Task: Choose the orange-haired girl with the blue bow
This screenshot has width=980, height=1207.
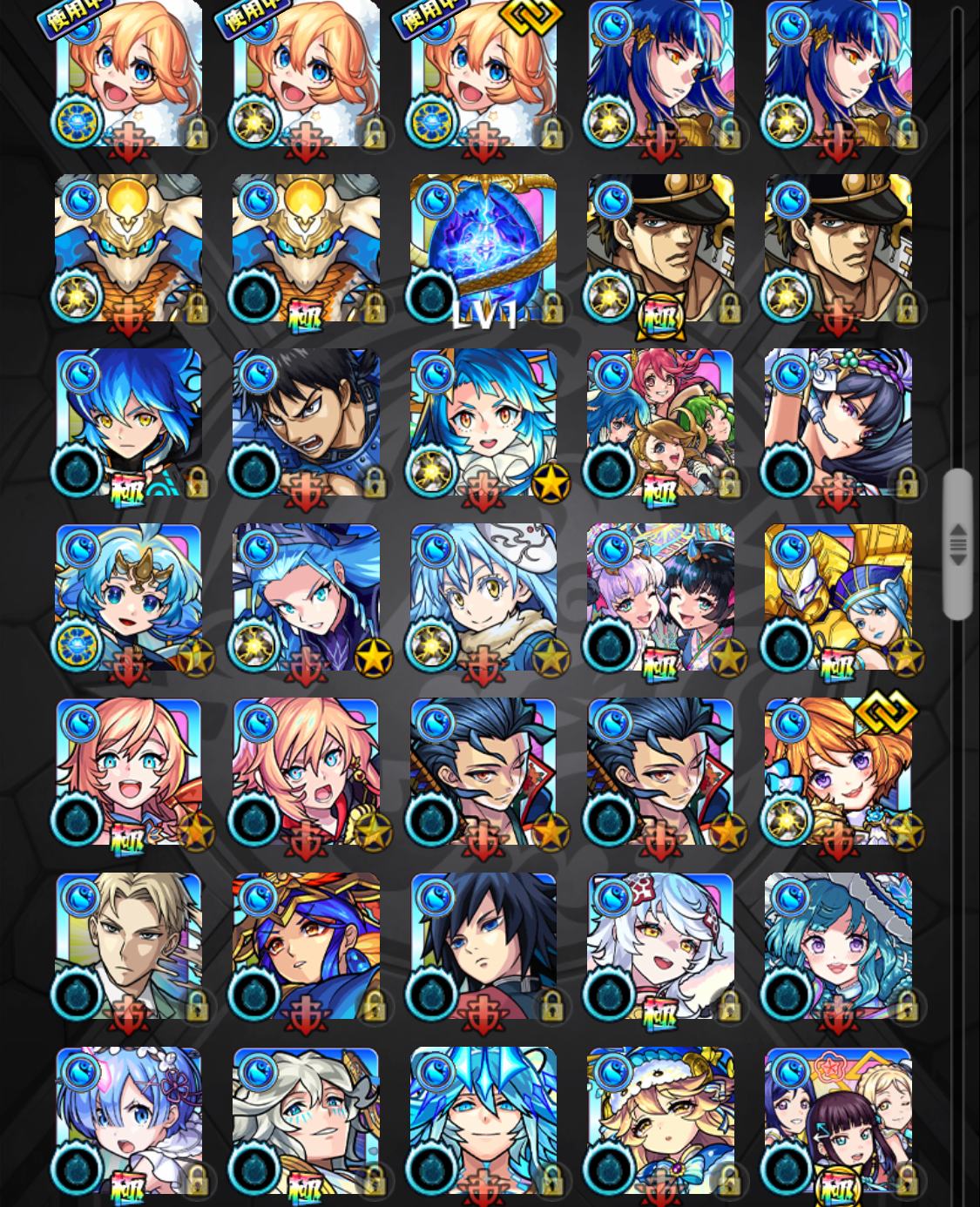Action: click(x=838, y=772)
